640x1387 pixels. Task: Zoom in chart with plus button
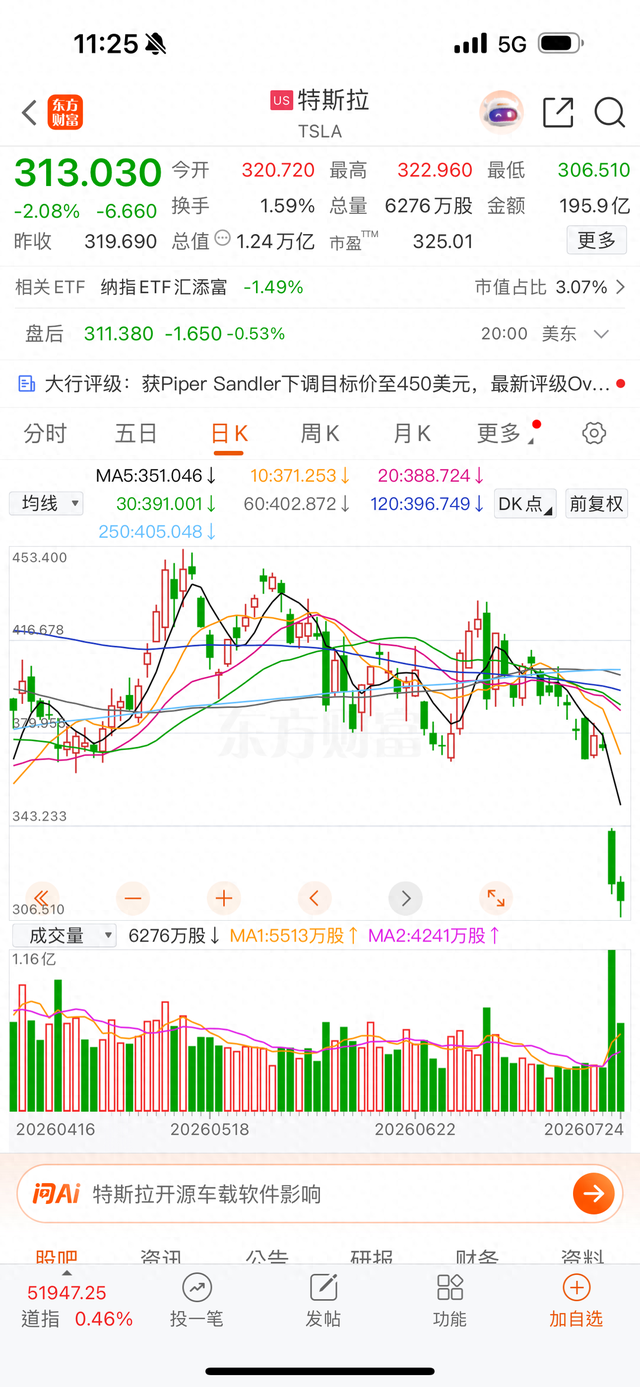[x=224, y=898]
